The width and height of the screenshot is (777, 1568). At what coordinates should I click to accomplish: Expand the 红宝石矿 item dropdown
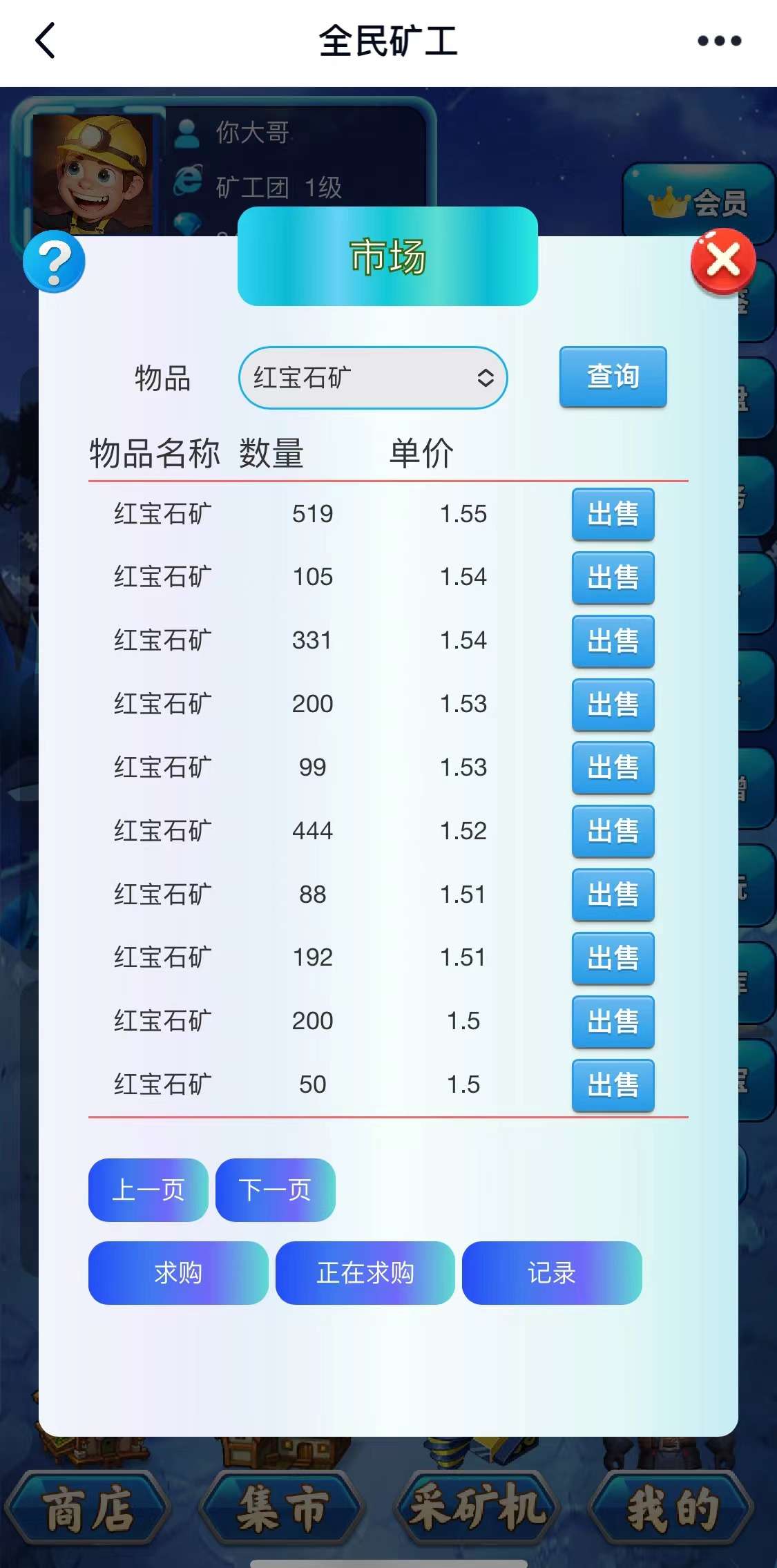tap(373, 378)
